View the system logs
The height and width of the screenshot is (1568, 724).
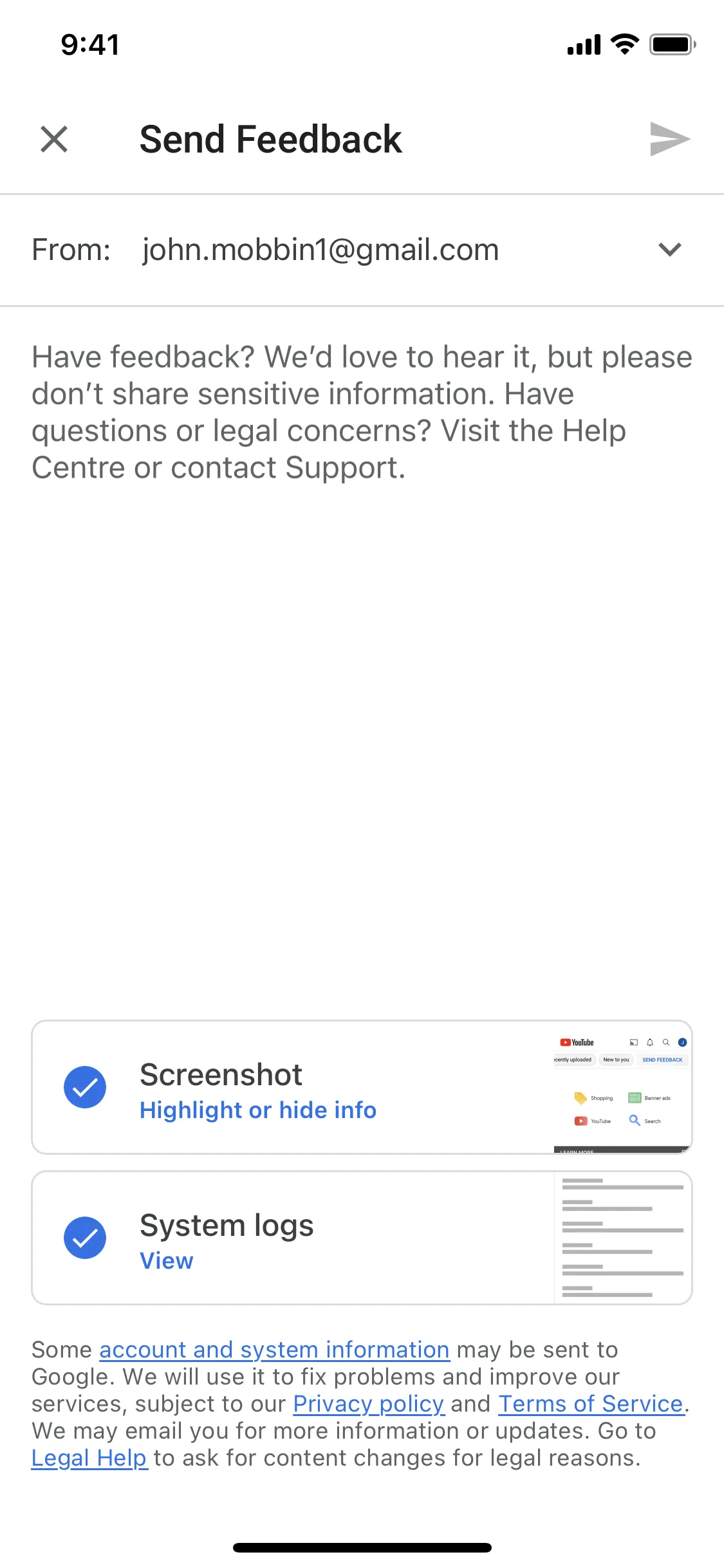(167, 1261)
